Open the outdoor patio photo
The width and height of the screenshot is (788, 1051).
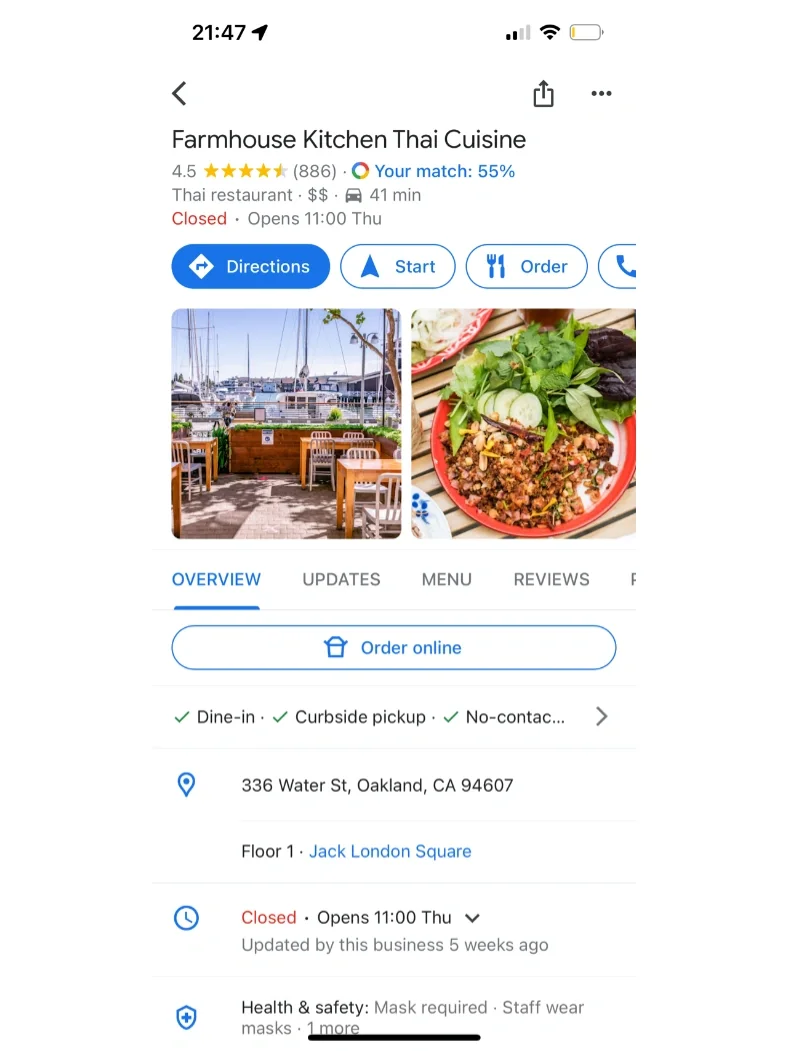coord(286,424)
